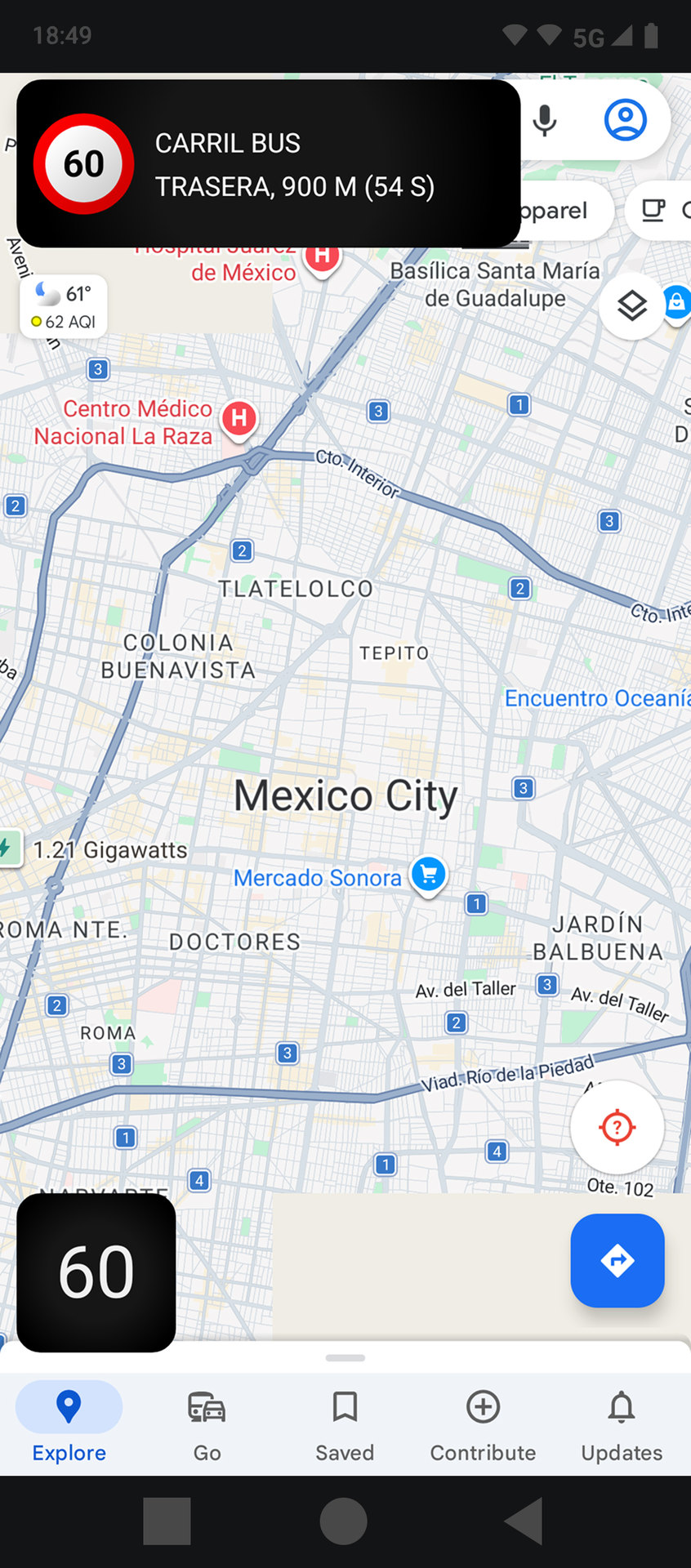
Task: Go to the home screen
Action: pyautogui.click(x=344, y=1521)
